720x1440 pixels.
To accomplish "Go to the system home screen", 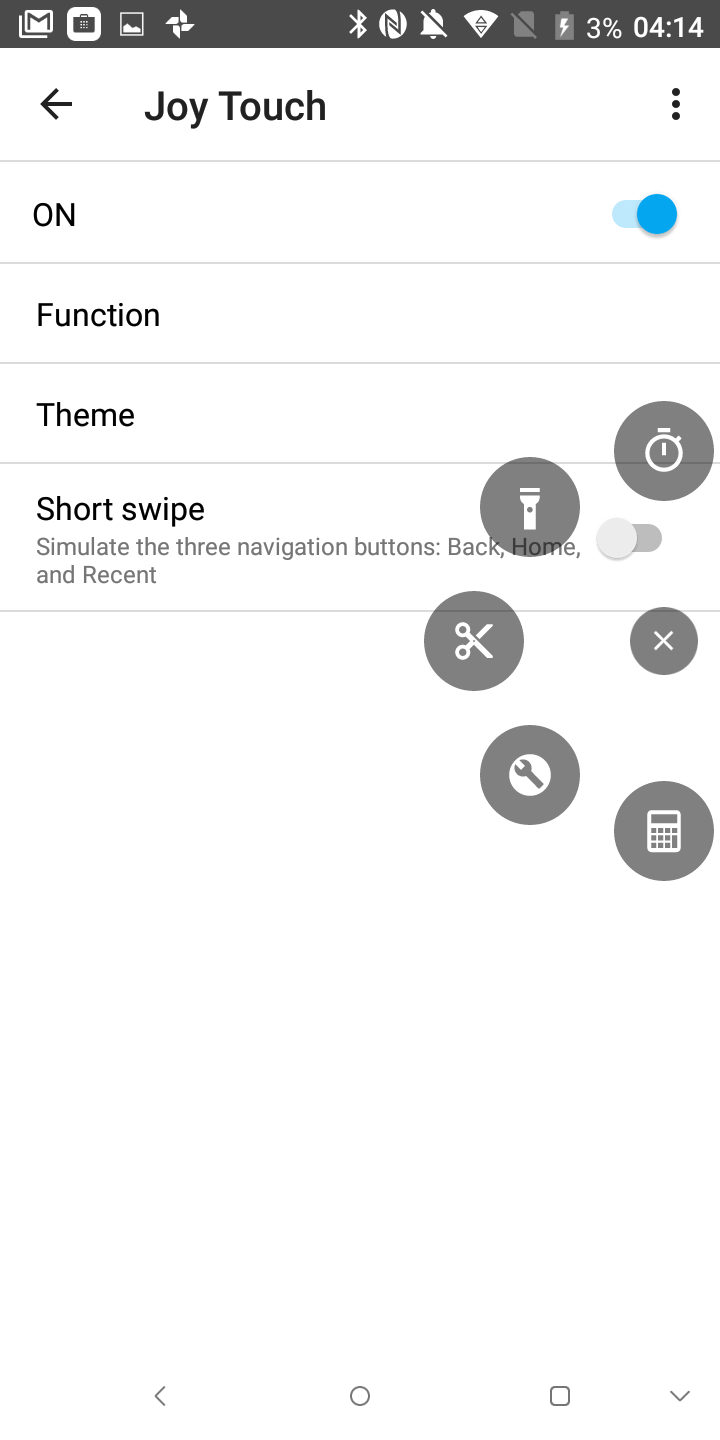I will click(x=360, y=1396).
